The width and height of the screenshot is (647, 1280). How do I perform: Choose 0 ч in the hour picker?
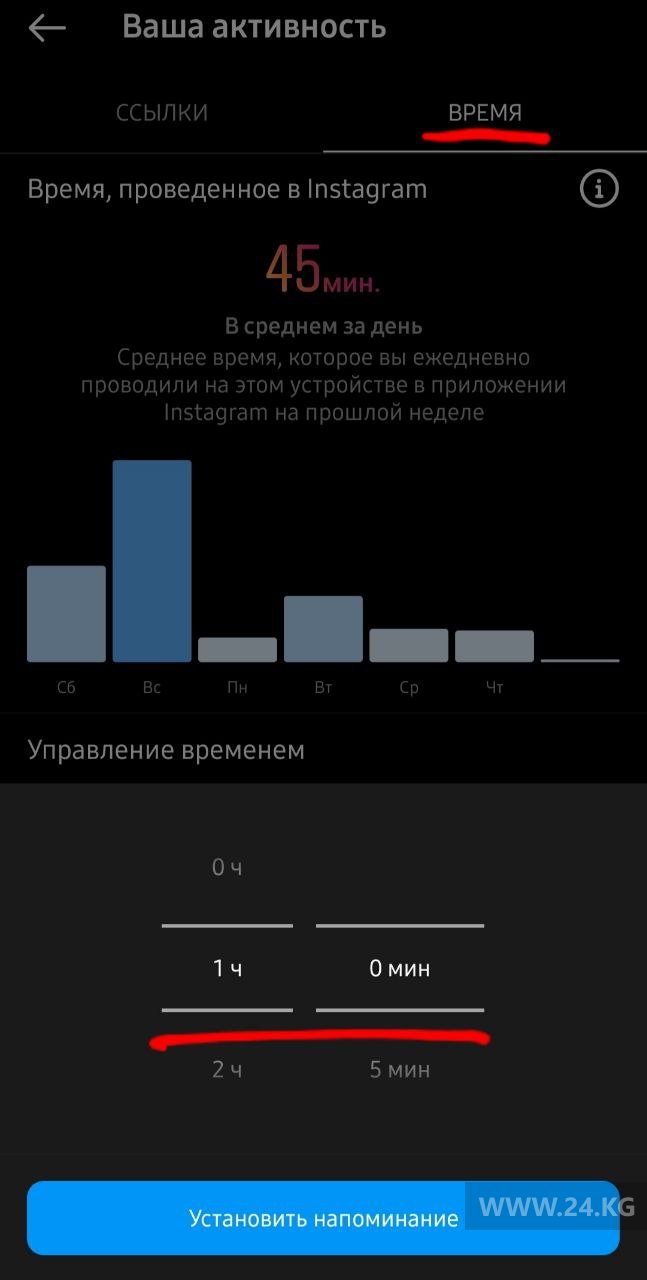[227, 867]
